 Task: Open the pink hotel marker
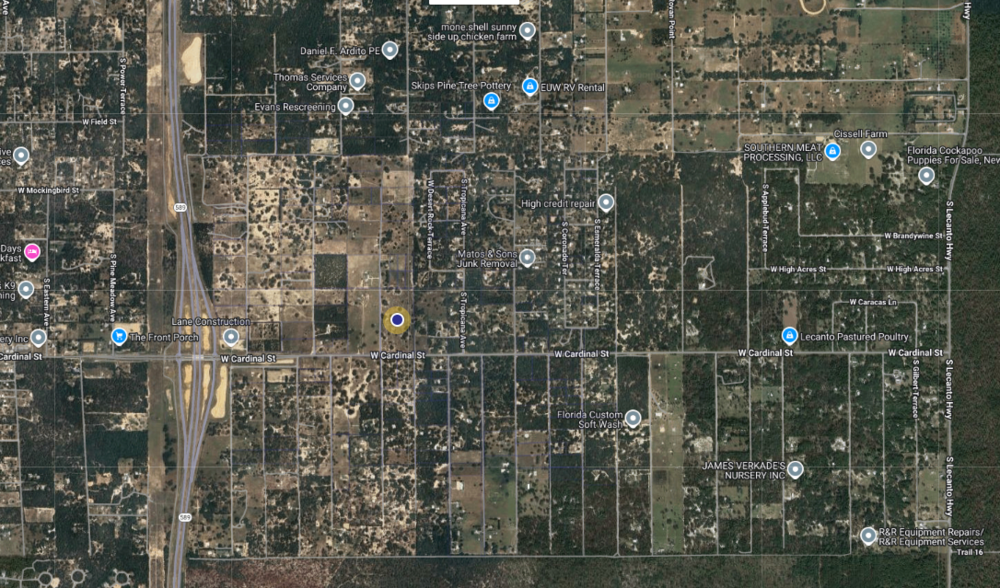[32, 251]
